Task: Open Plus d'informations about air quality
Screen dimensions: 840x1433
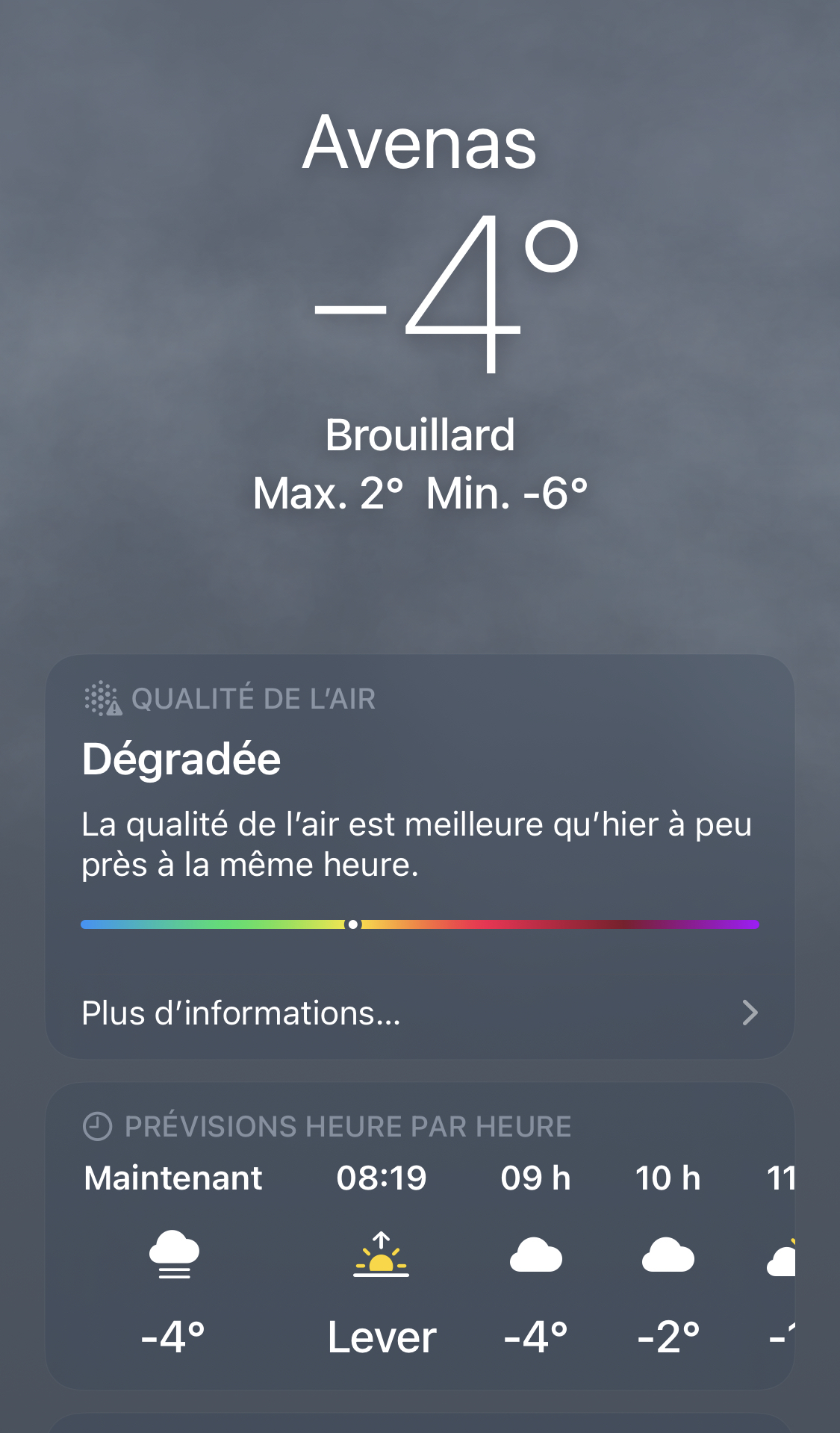Action: pyautogui.click(x=420, y=1013)
